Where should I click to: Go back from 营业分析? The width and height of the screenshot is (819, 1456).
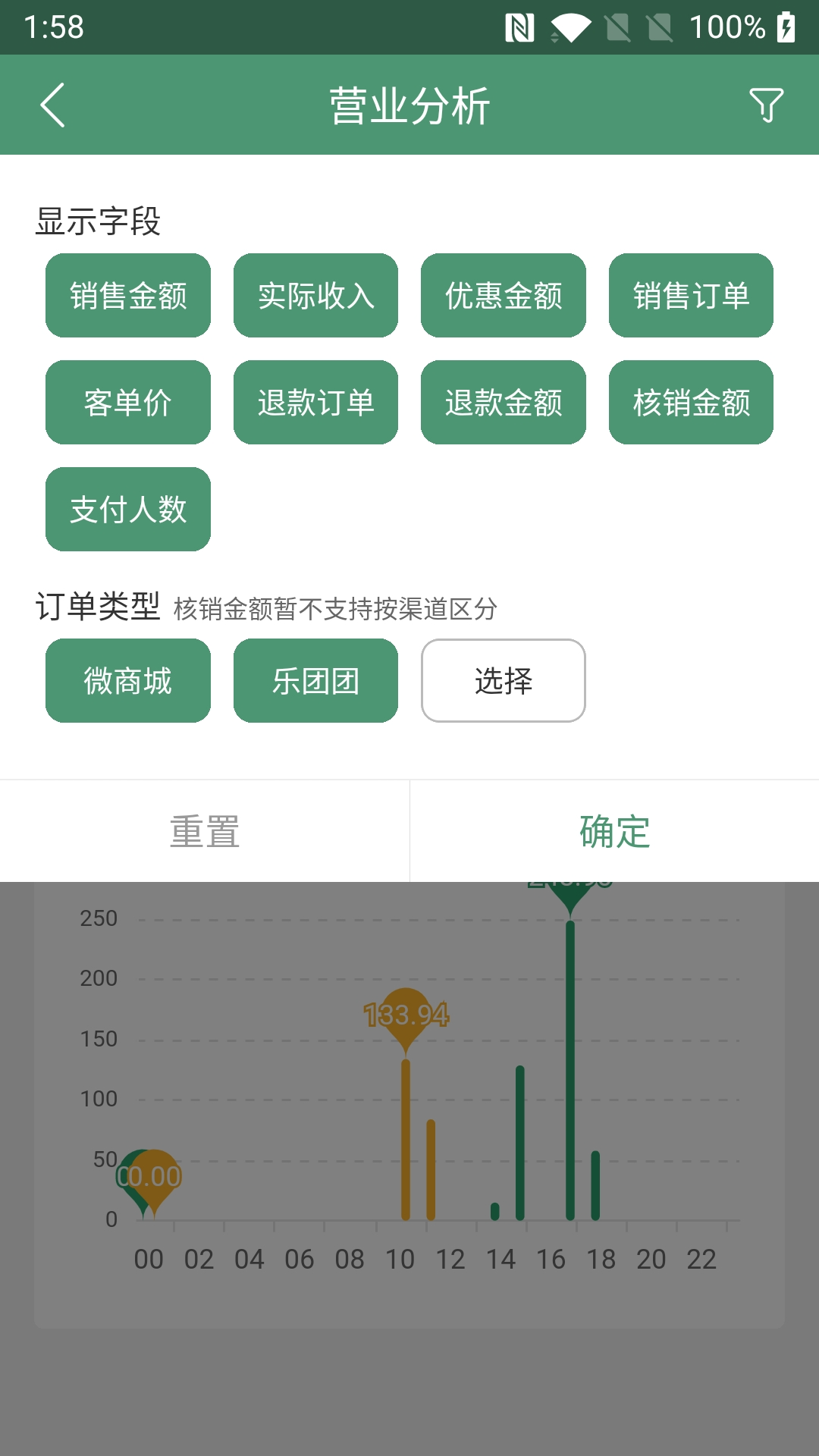[52, 105]
